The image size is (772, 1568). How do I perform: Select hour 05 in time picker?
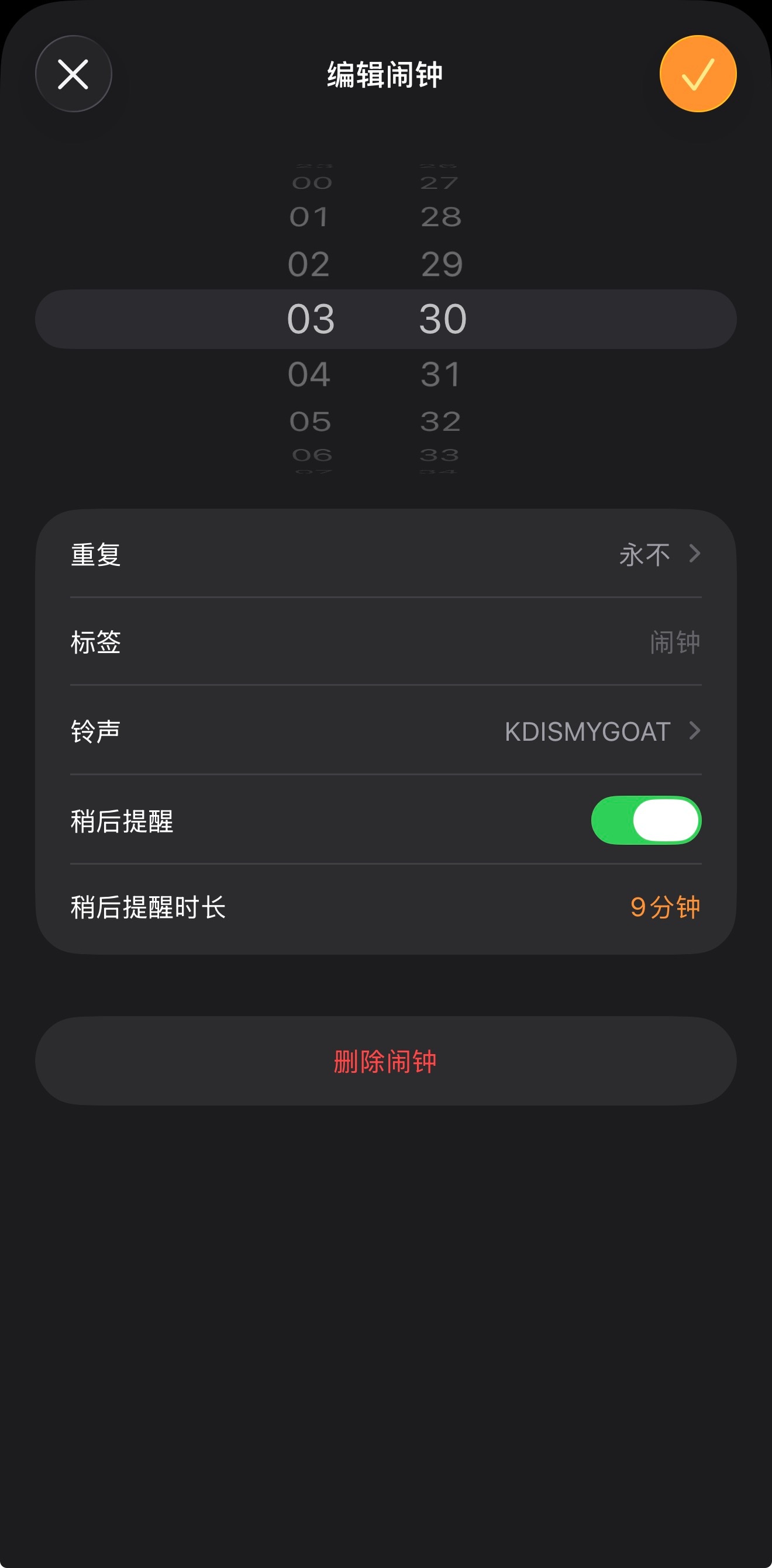(x=311, y=420)
